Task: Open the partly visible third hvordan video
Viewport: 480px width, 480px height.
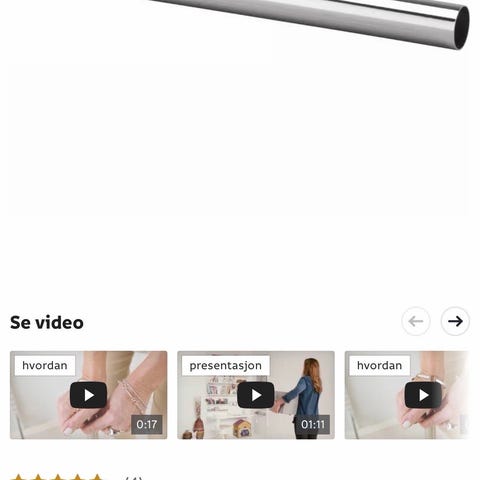Action: 407,395
